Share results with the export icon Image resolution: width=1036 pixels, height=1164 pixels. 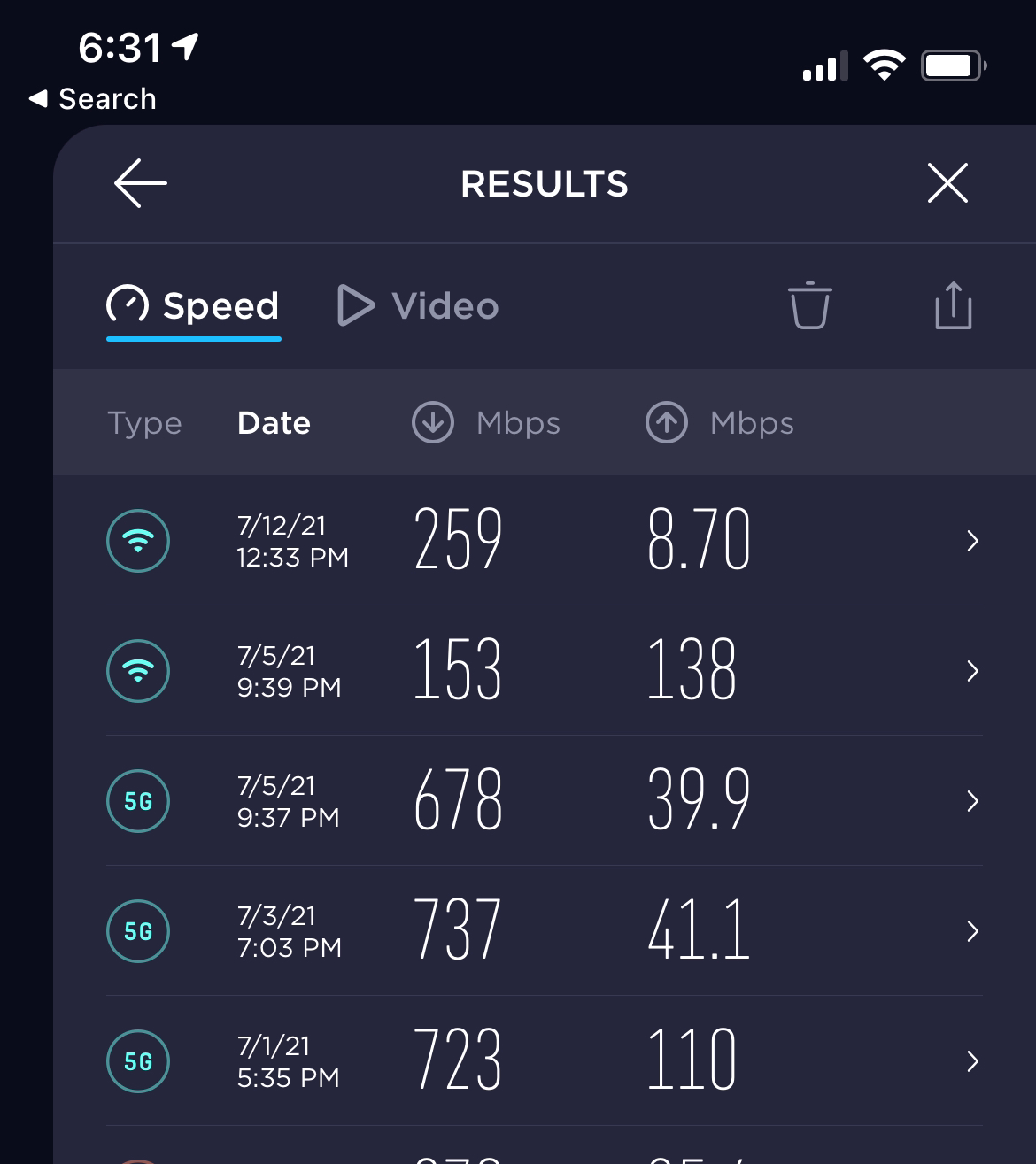pos(953,306)
